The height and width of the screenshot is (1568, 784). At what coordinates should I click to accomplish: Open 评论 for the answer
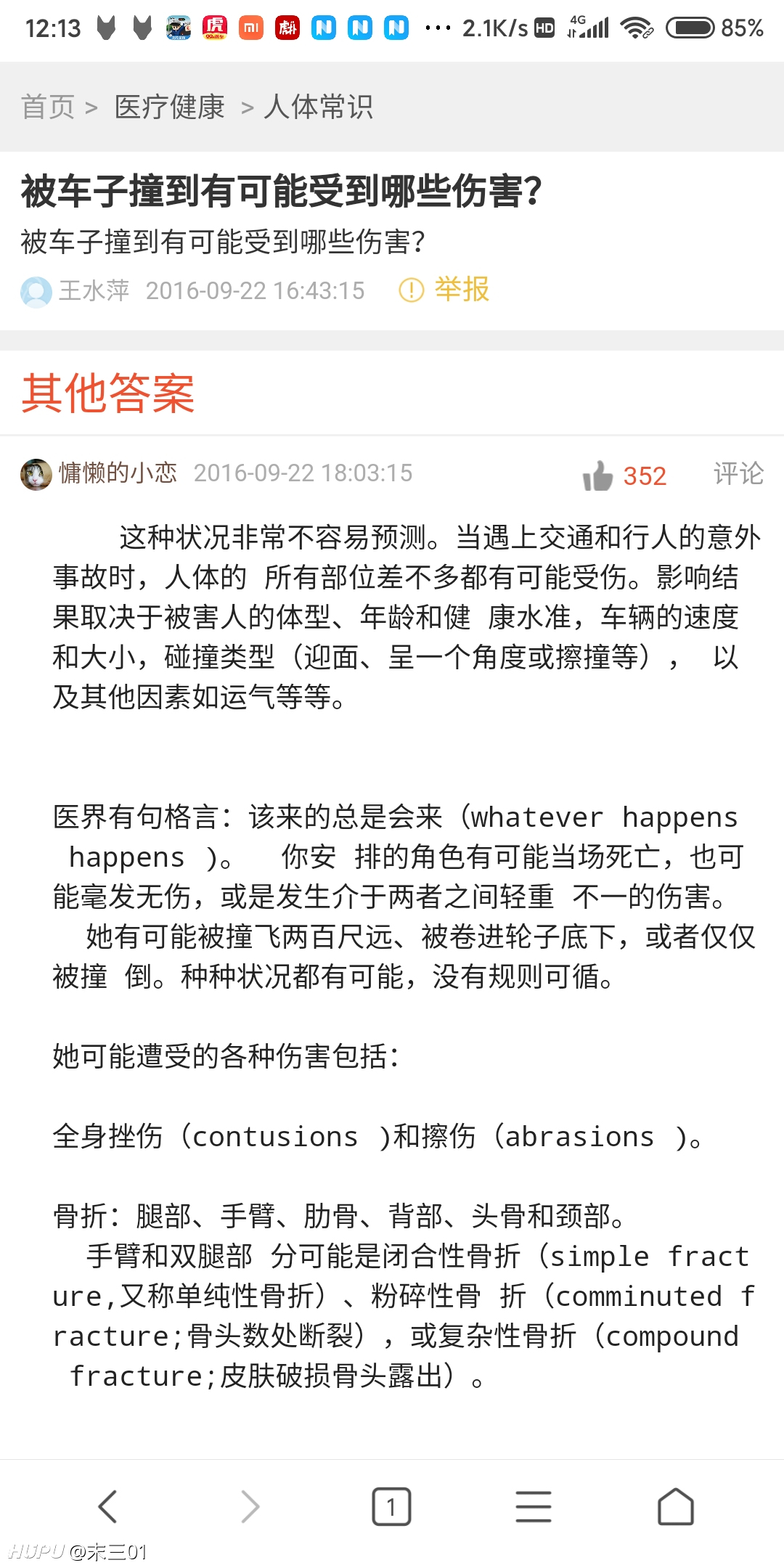click(x=738, y=473)
